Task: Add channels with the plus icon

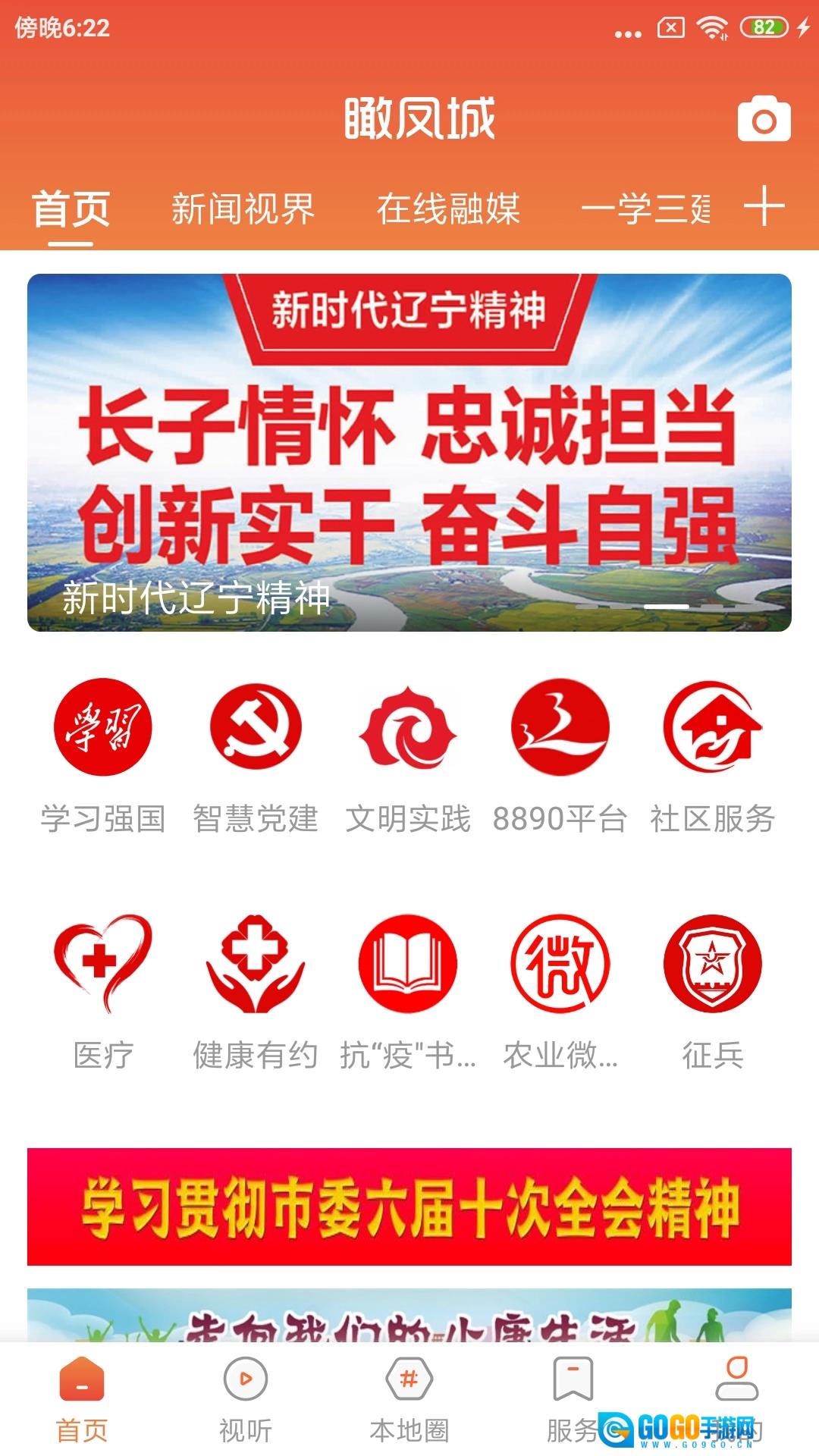Action: click(764, 206)
